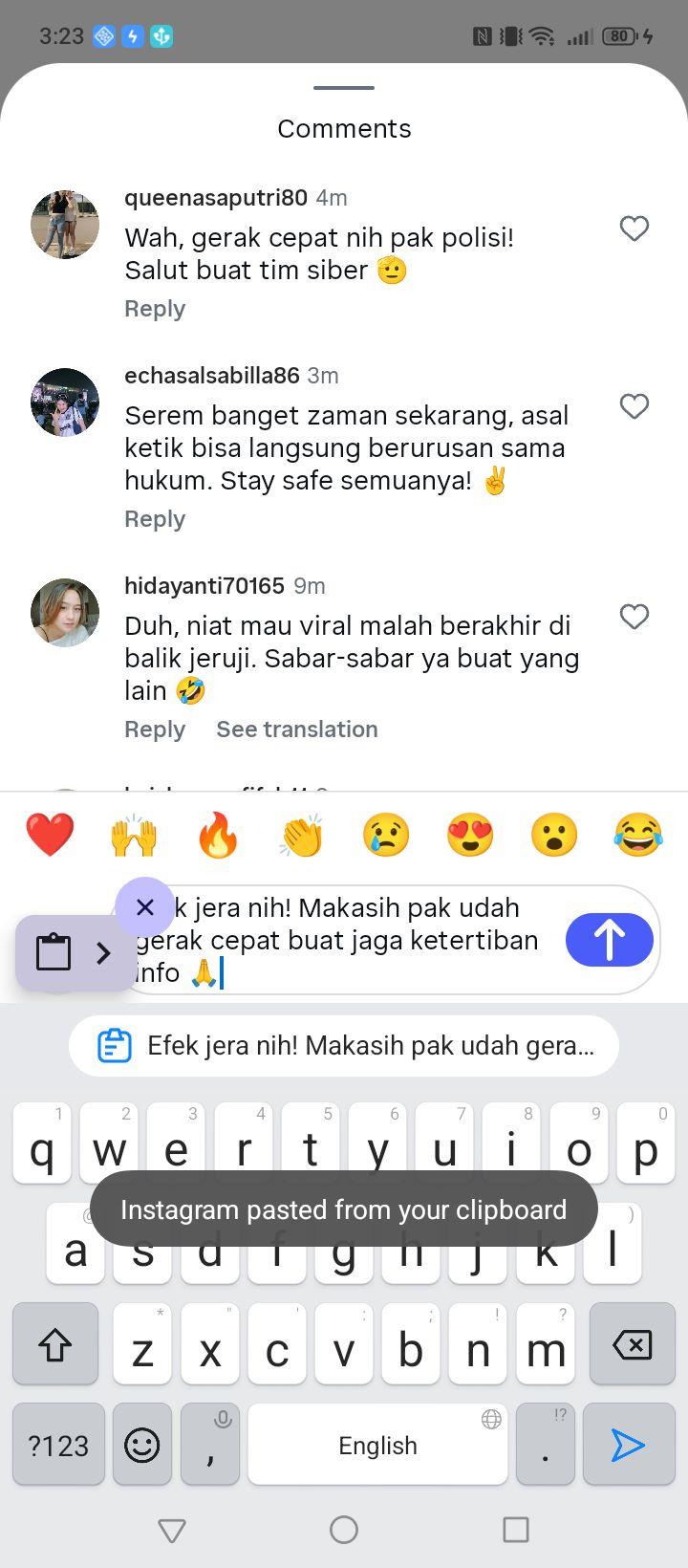Viewport: 688px width, 1568px height.
Task: Insert the laughing with tears emoji
Action: (x=638, y=835)
